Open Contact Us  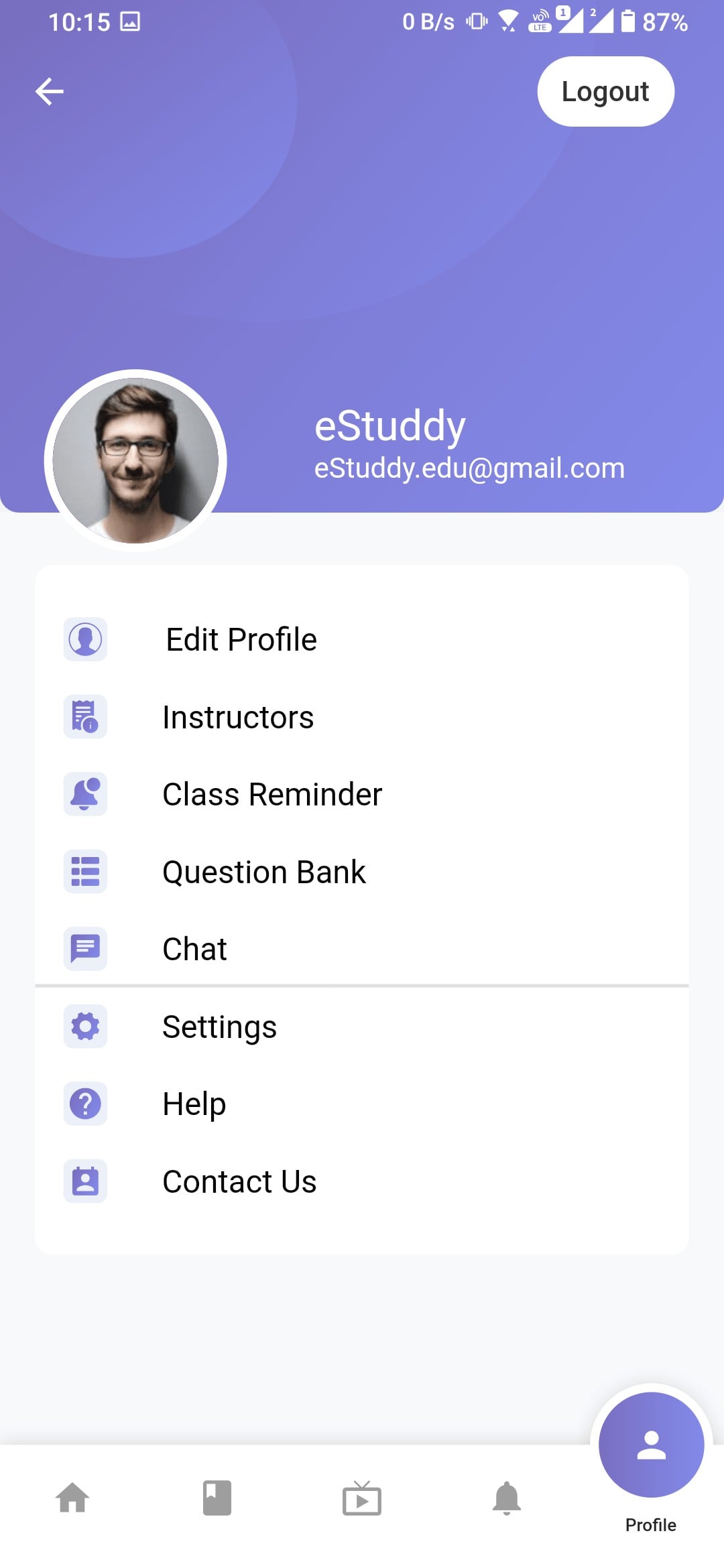(x=239, y=1181)
